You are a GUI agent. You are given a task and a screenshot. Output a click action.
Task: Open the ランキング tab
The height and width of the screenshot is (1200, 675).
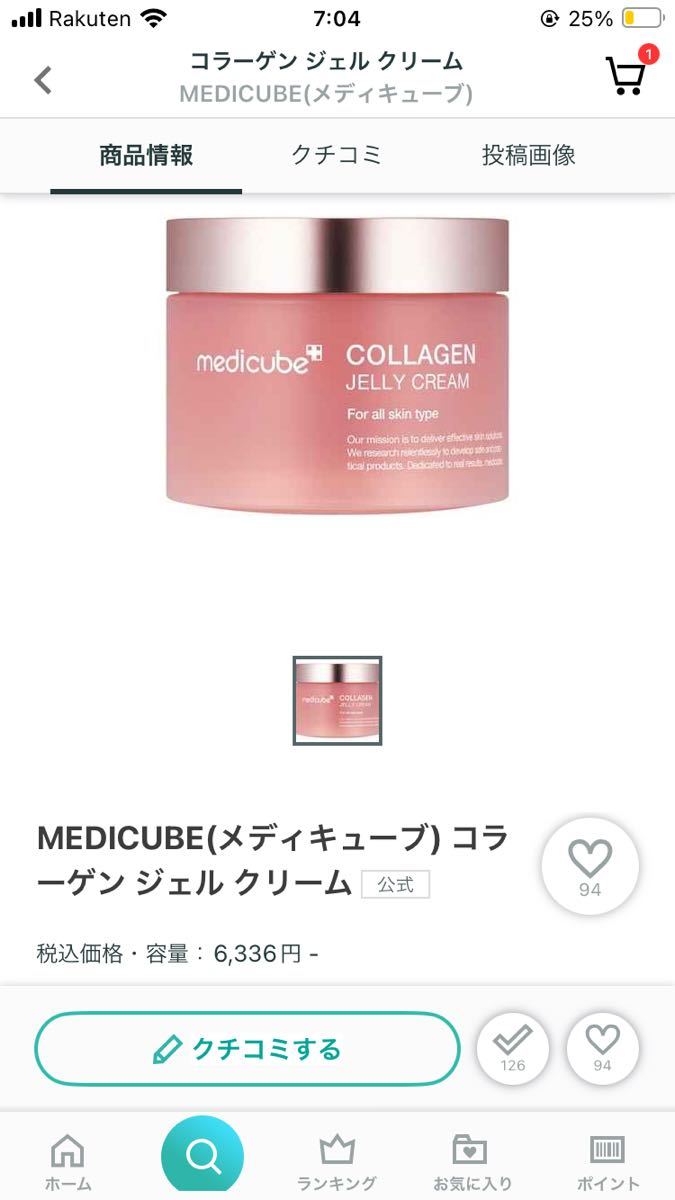pos(337,1163)
